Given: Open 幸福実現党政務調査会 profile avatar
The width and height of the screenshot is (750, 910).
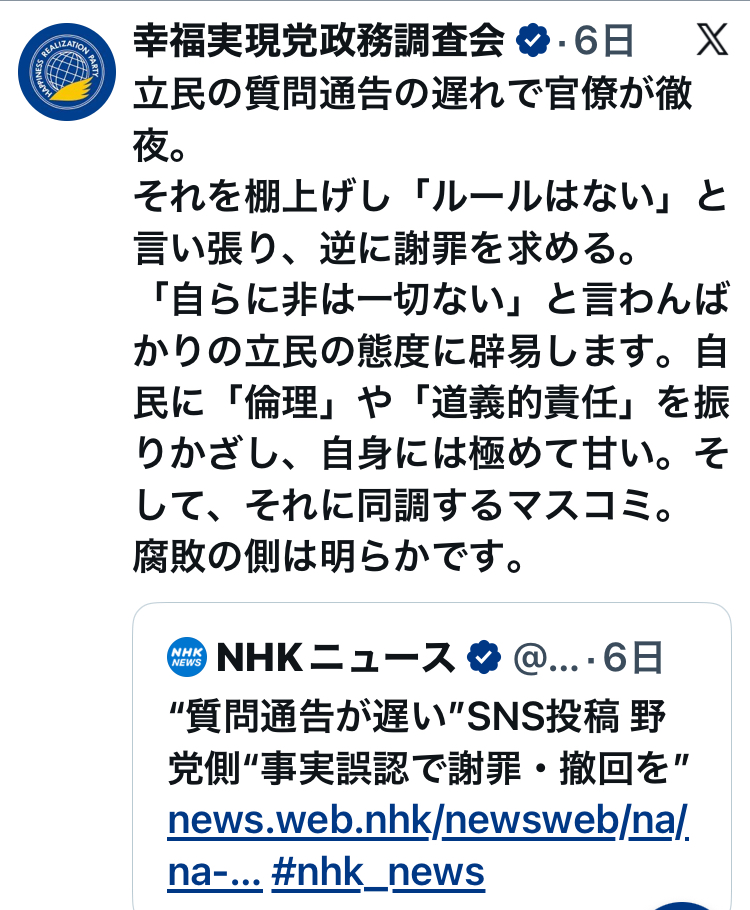Looking at the screenshot, I should [67, 73].
